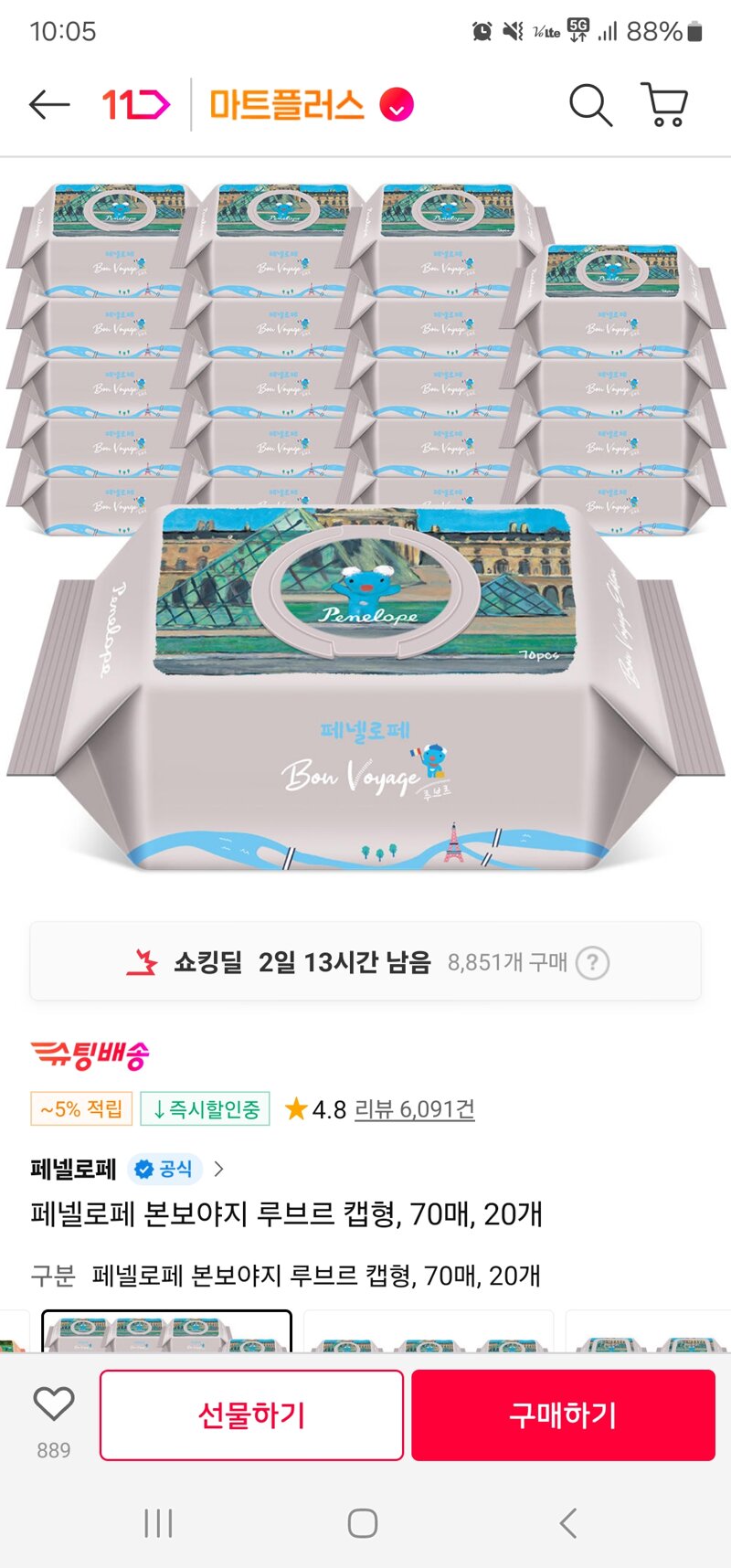The image size is (731, 1568).
Task: Expand the 마트플러스 dropdown
Action: click(397, 105)
